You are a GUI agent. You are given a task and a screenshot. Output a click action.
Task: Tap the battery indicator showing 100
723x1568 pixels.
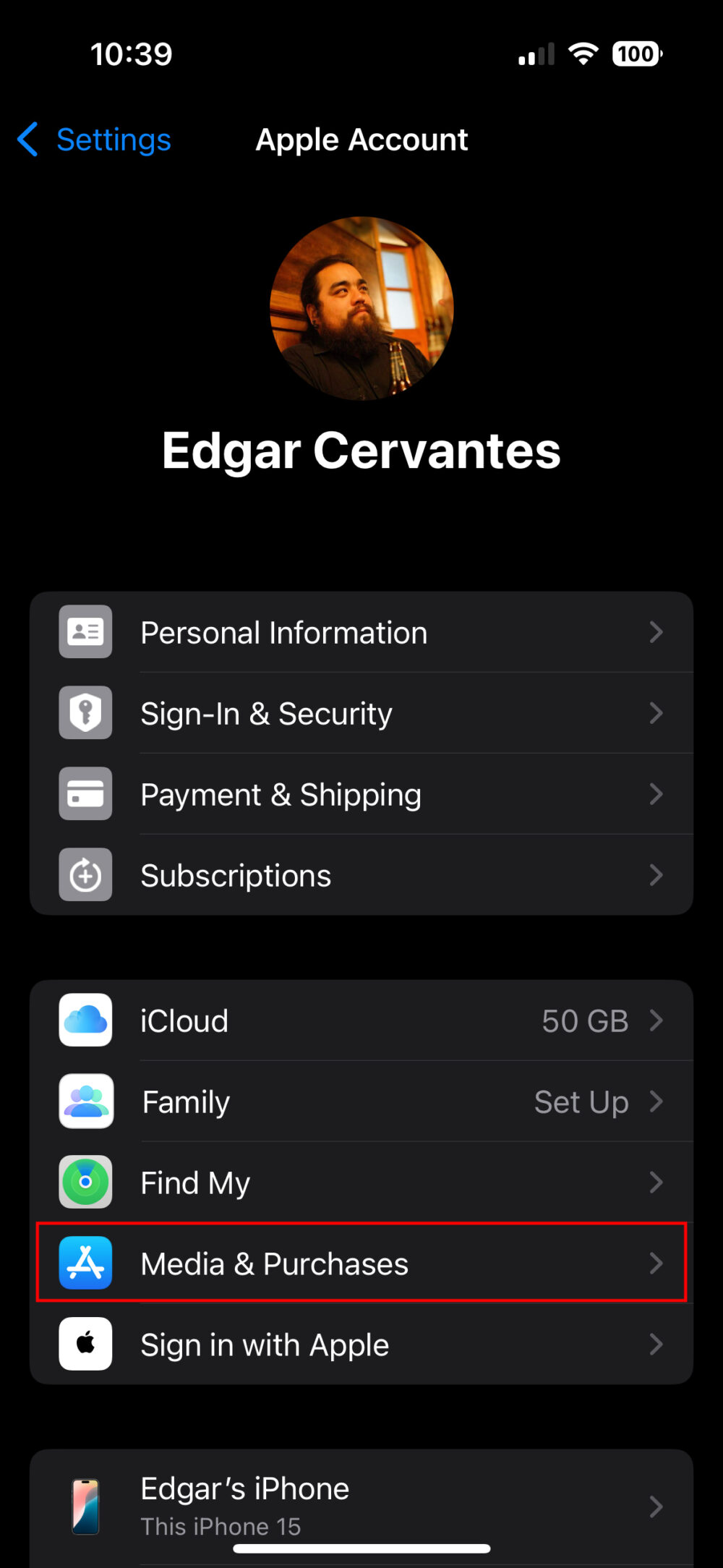click(x=635, y=54)
